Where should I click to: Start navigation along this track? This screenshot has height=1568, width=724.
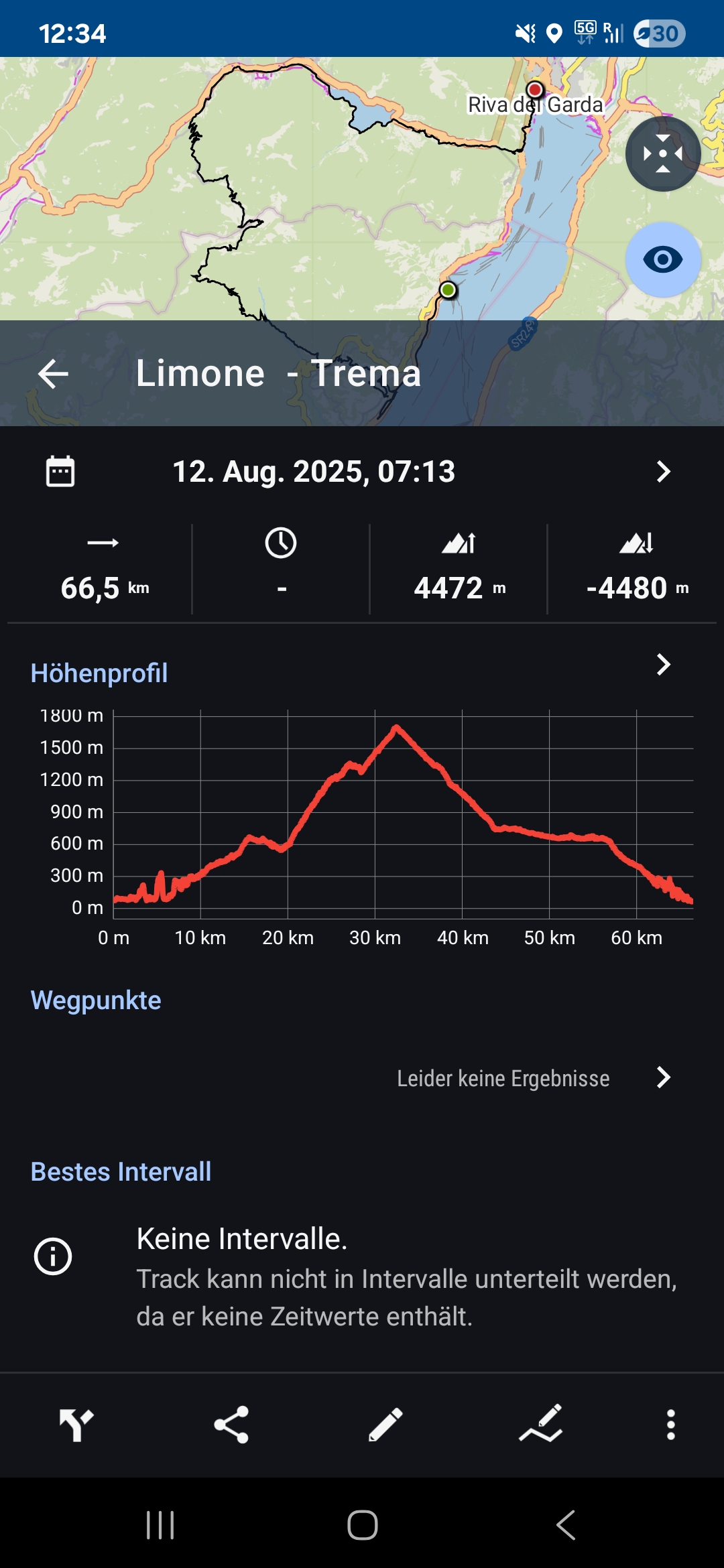(76, 1425)
